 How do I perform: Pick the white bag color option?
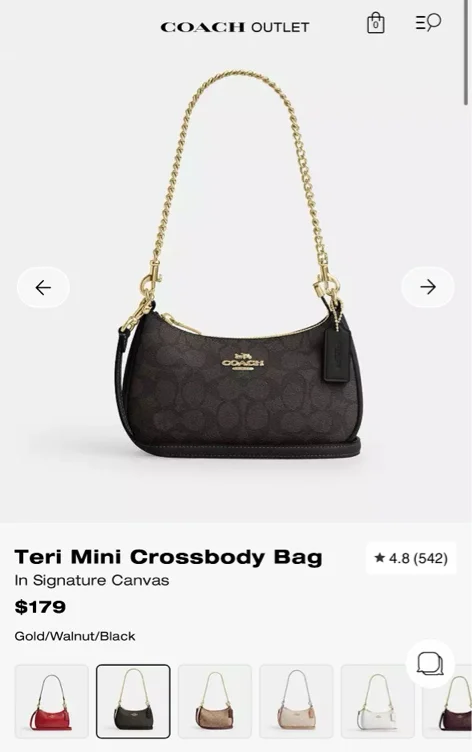[x=378, y=701]
